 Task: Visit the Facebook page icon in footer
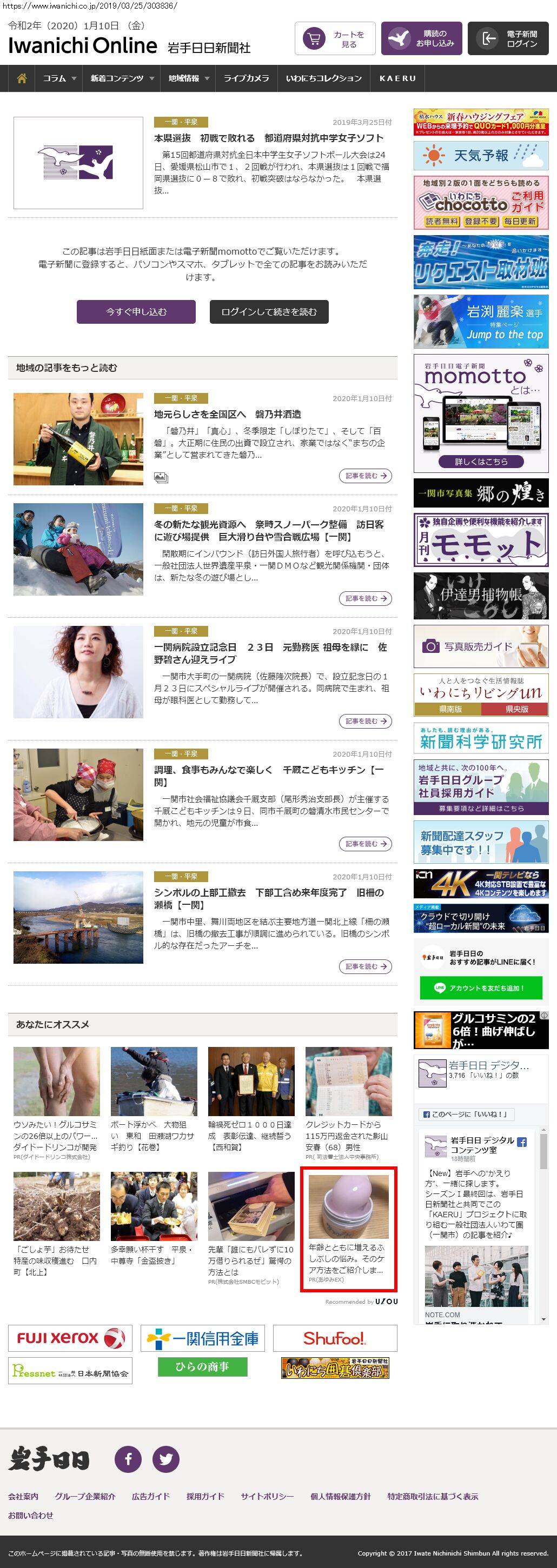tap(128, 1459)
